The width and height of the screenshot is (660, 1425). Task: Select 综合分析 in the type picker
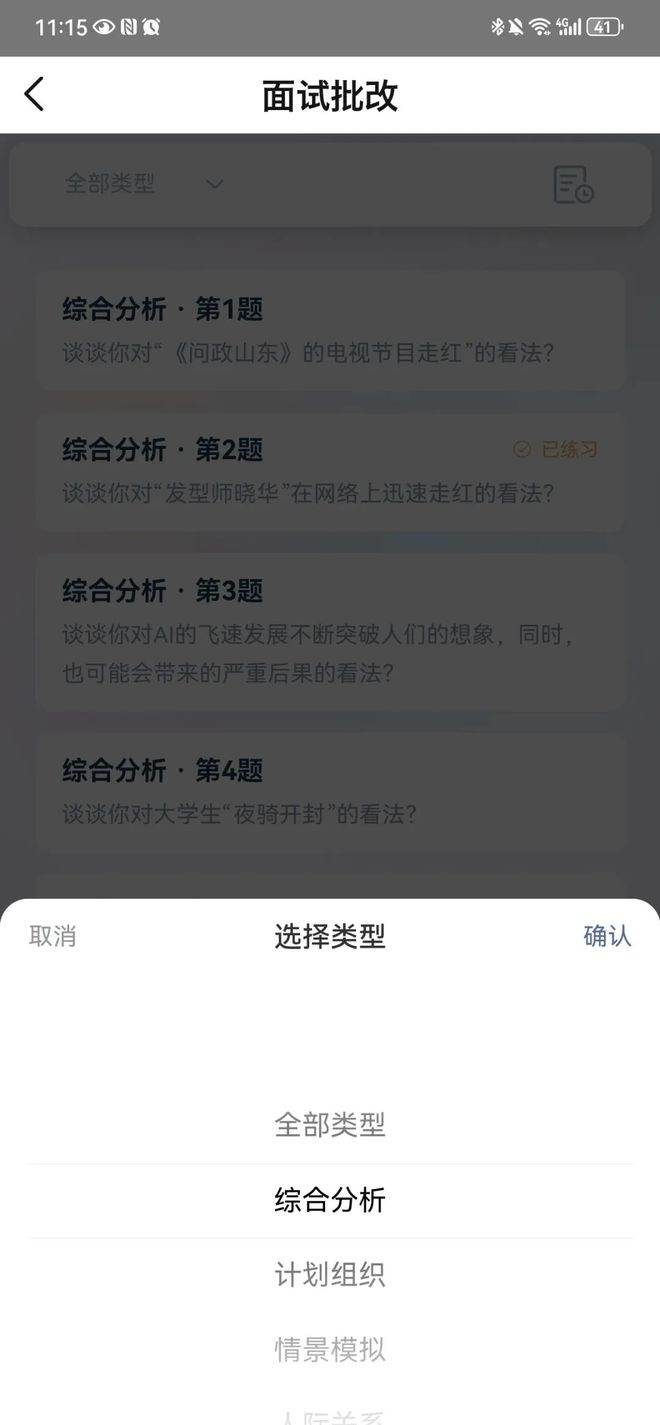click(330, 1200)
